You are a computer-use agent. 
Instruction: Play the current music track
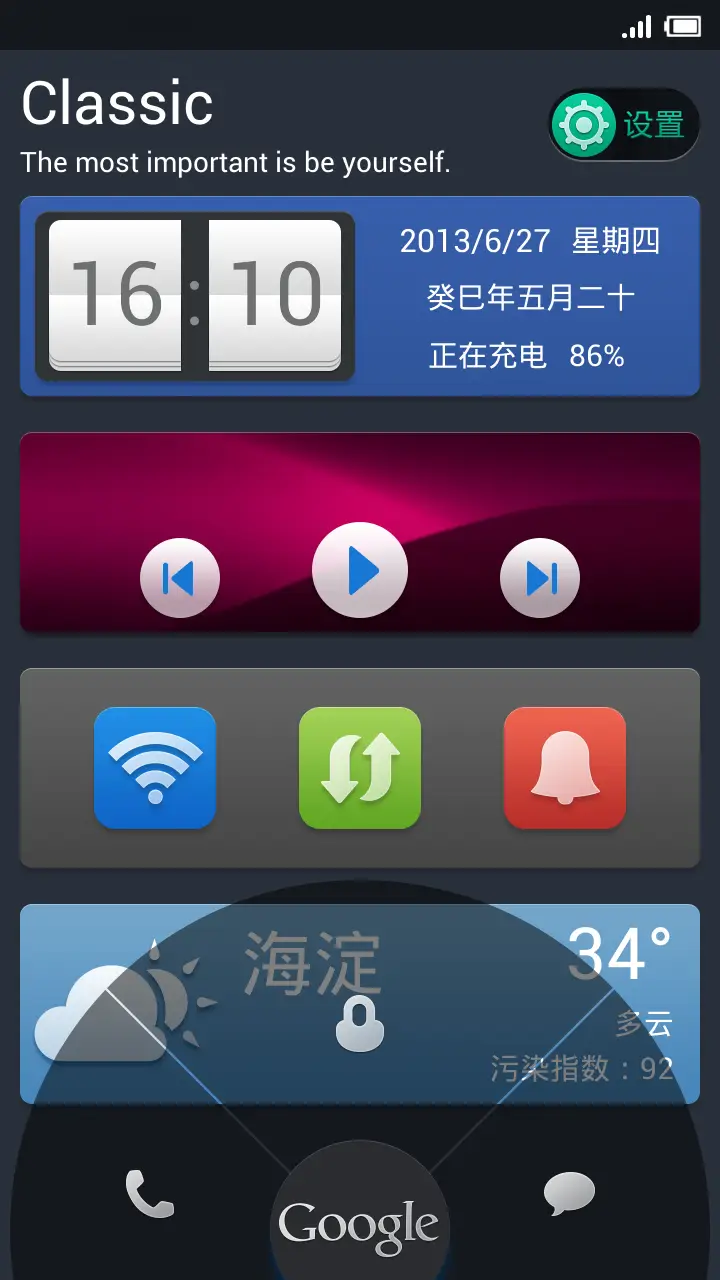click(x=360, y=570)
